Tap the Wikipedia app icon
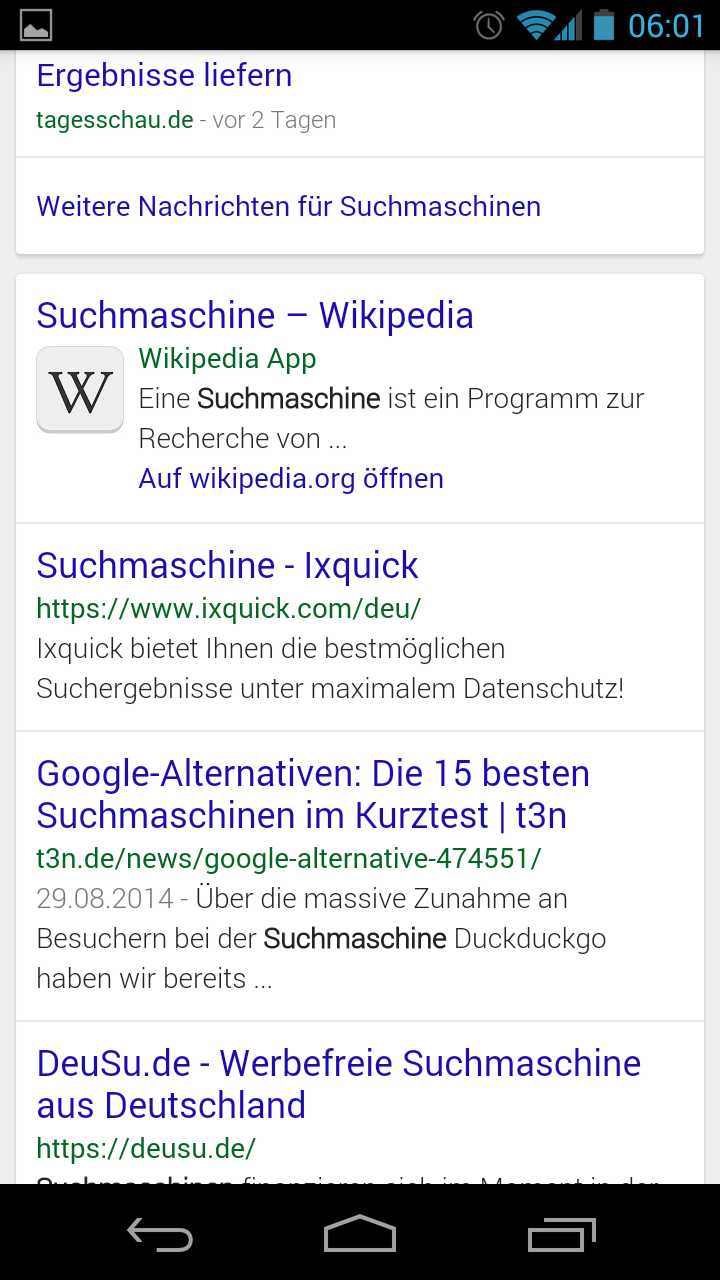This screenshot has width=720, height=1280. pyautogui.click(x=80, y=390)
